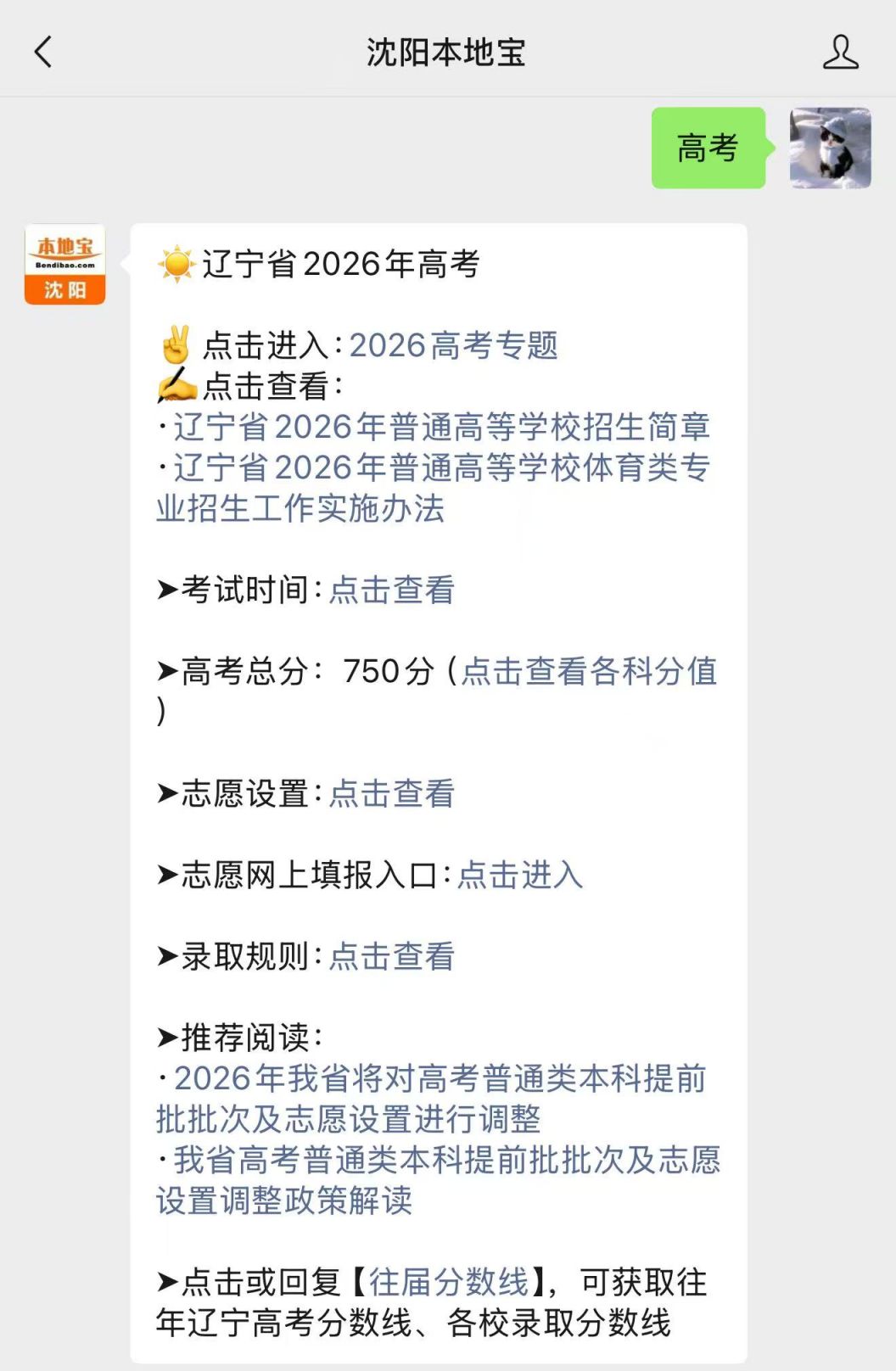Open 辽宁省2026年普通高等学校招生简章 link
The image size is (896, 1371).
[441, 427]
